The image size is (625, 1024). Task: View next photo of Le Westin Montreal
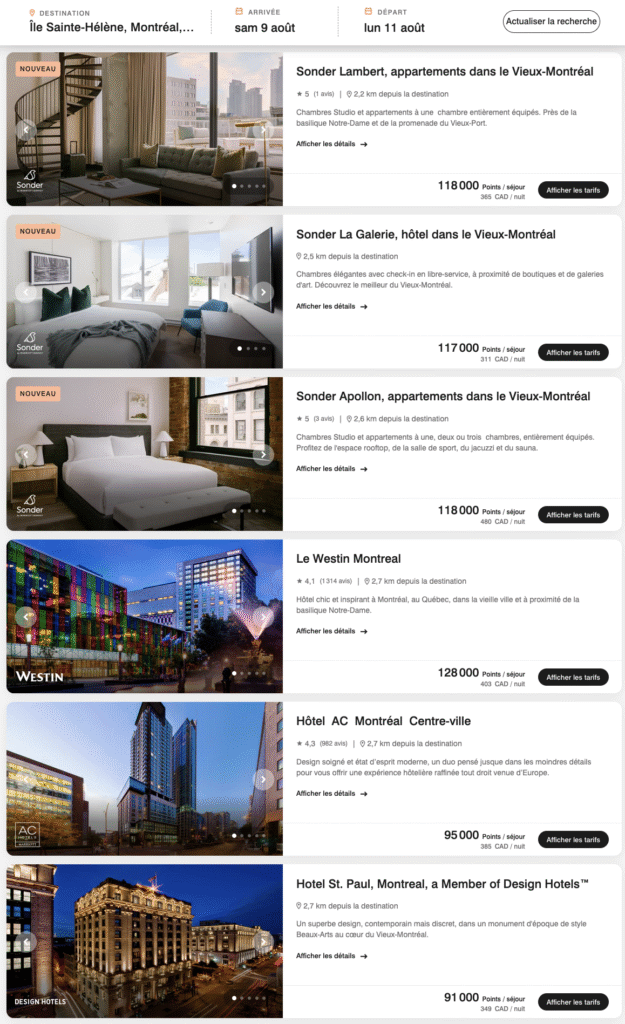point(264,617)
